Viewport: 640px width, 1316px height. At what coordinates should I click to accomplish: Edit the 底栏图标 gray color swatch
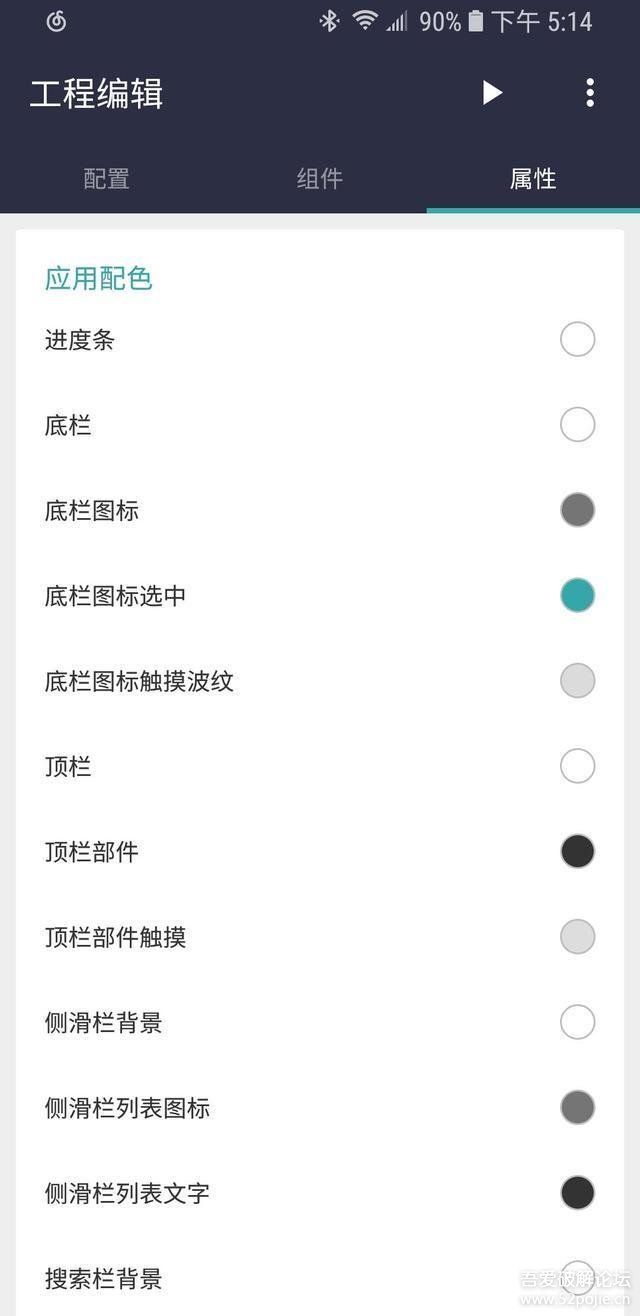577,510
